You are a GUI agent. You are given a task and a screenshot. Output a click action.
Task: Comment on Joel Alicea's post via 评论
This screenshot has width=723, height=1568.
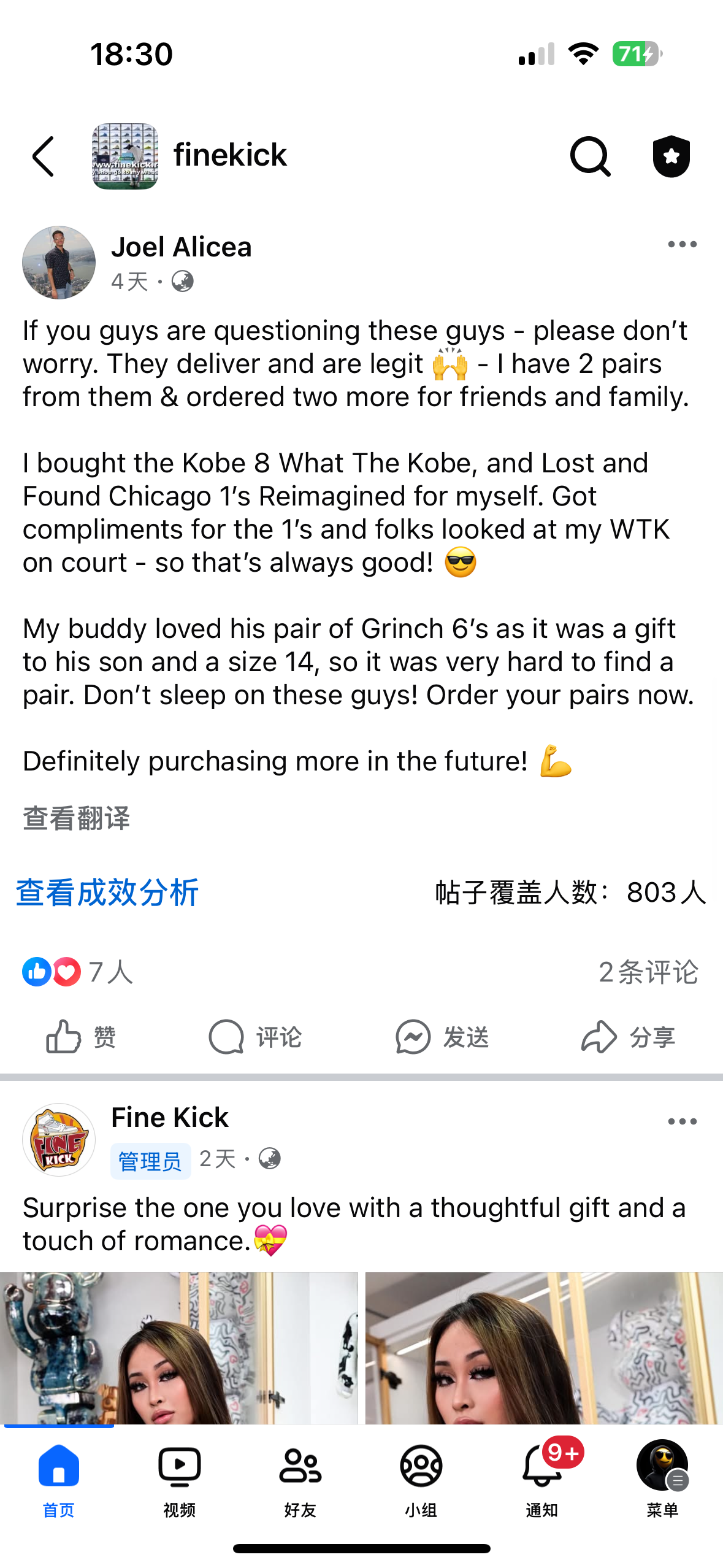pos(256,1037)
